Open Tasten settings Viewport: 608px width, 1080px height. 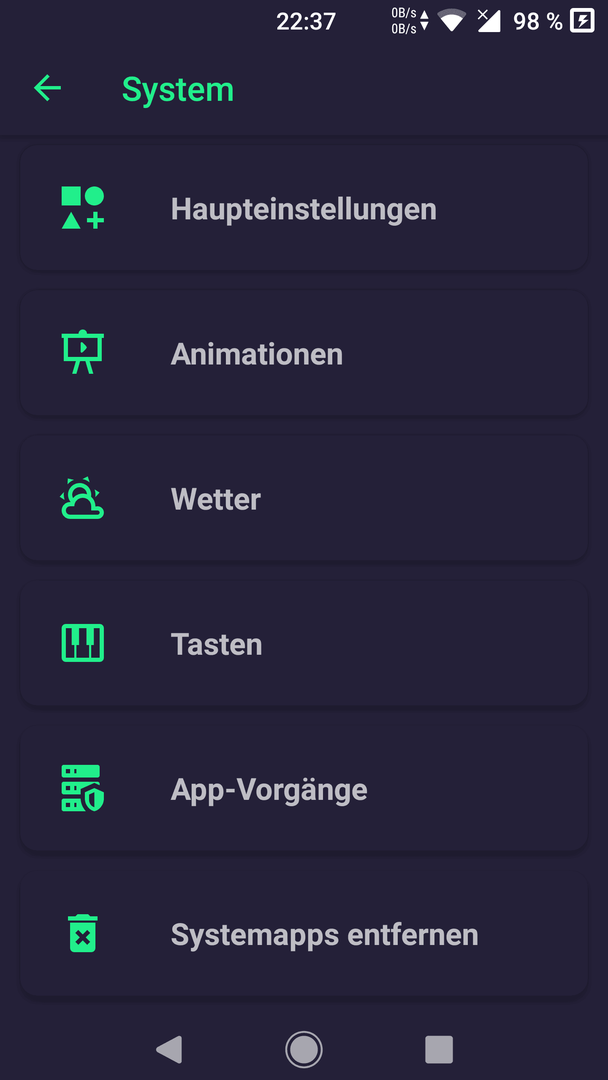click(x=304, y=644)
